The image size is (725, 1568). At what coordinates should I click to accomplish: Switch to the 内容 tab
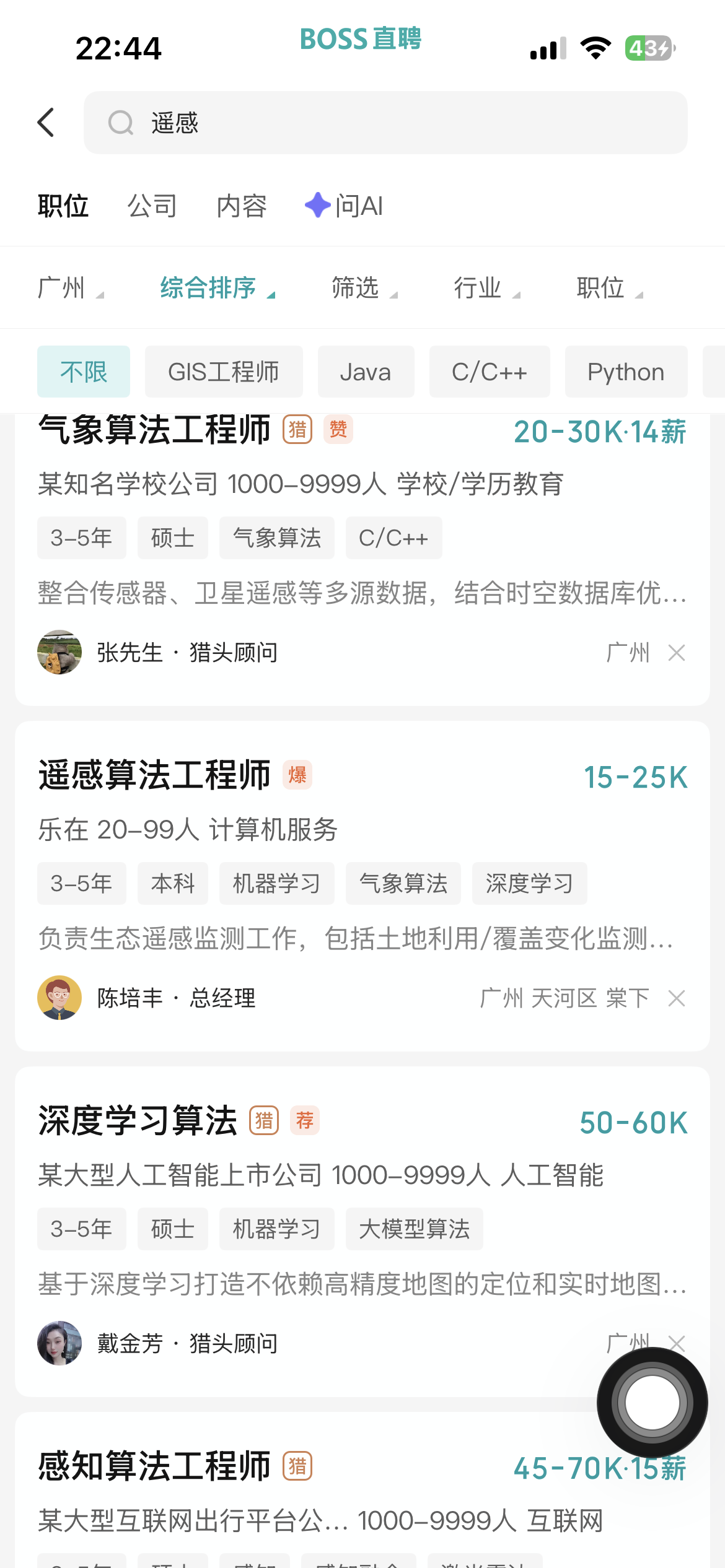242,206
